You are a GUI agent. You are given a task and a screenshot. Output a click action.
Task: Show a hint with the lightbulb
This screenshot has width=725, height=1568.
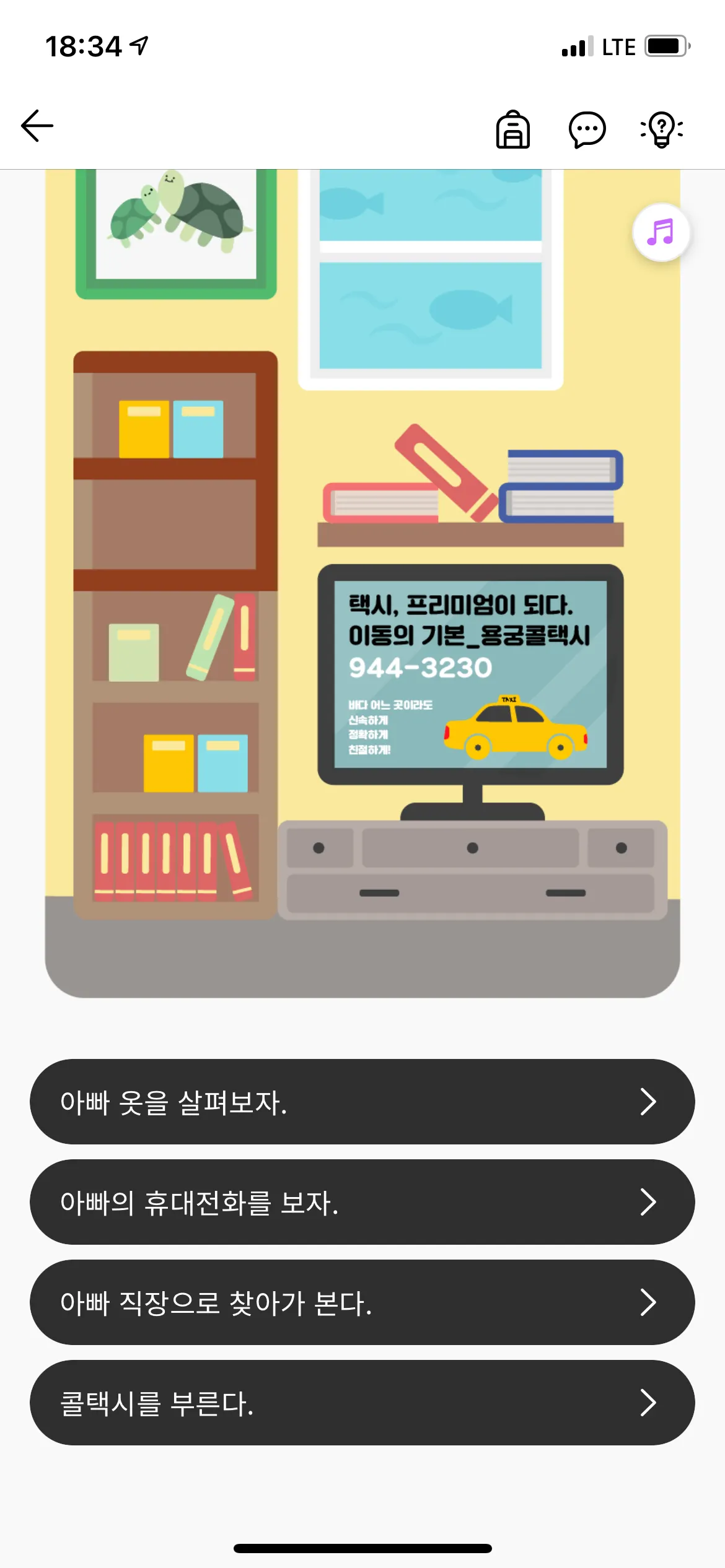click(x=662, y=129)
